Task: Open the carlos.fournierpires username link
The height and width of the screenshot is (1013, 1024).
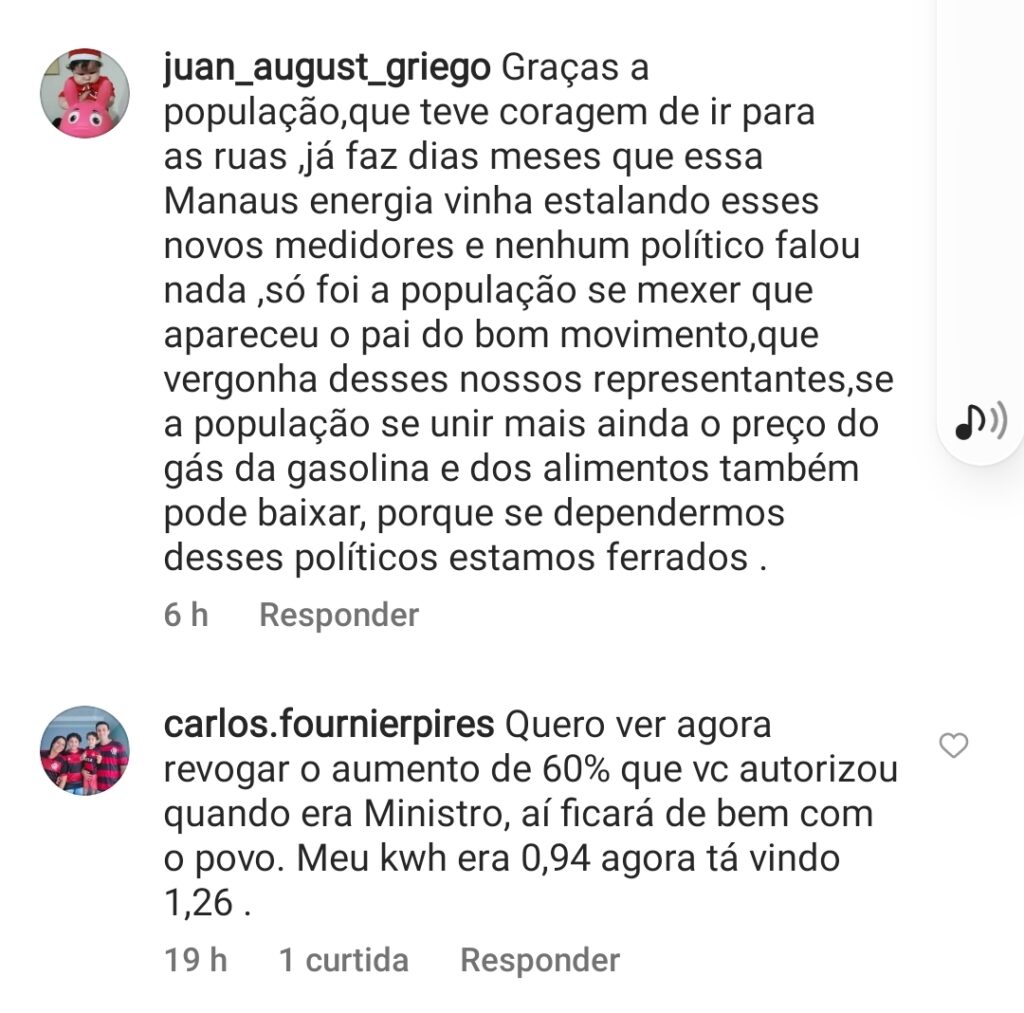Action: (328, 724)
